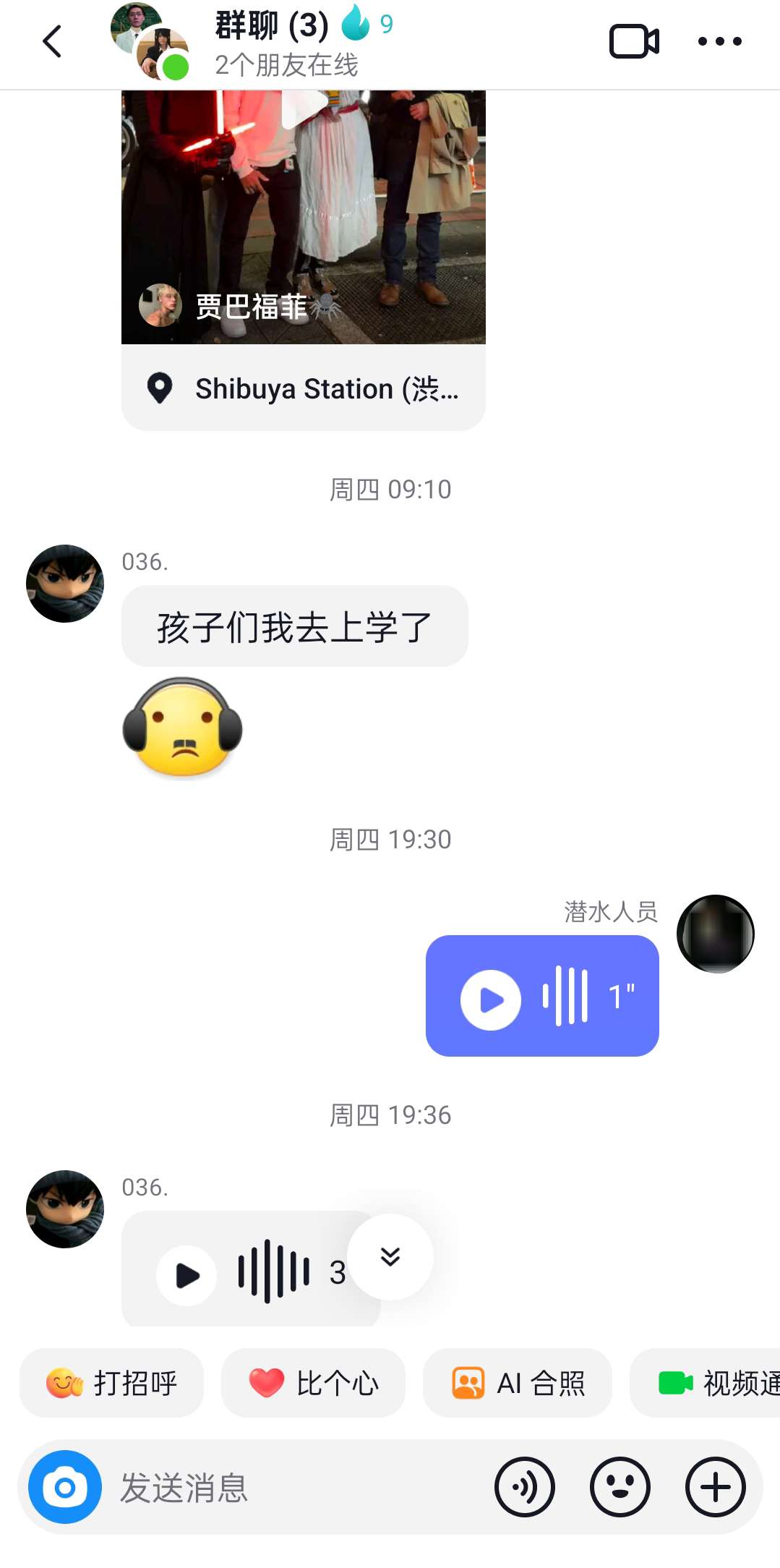Open the AI 合照 feature
Screen dimensions: 780x1568
coord(518,1383)
